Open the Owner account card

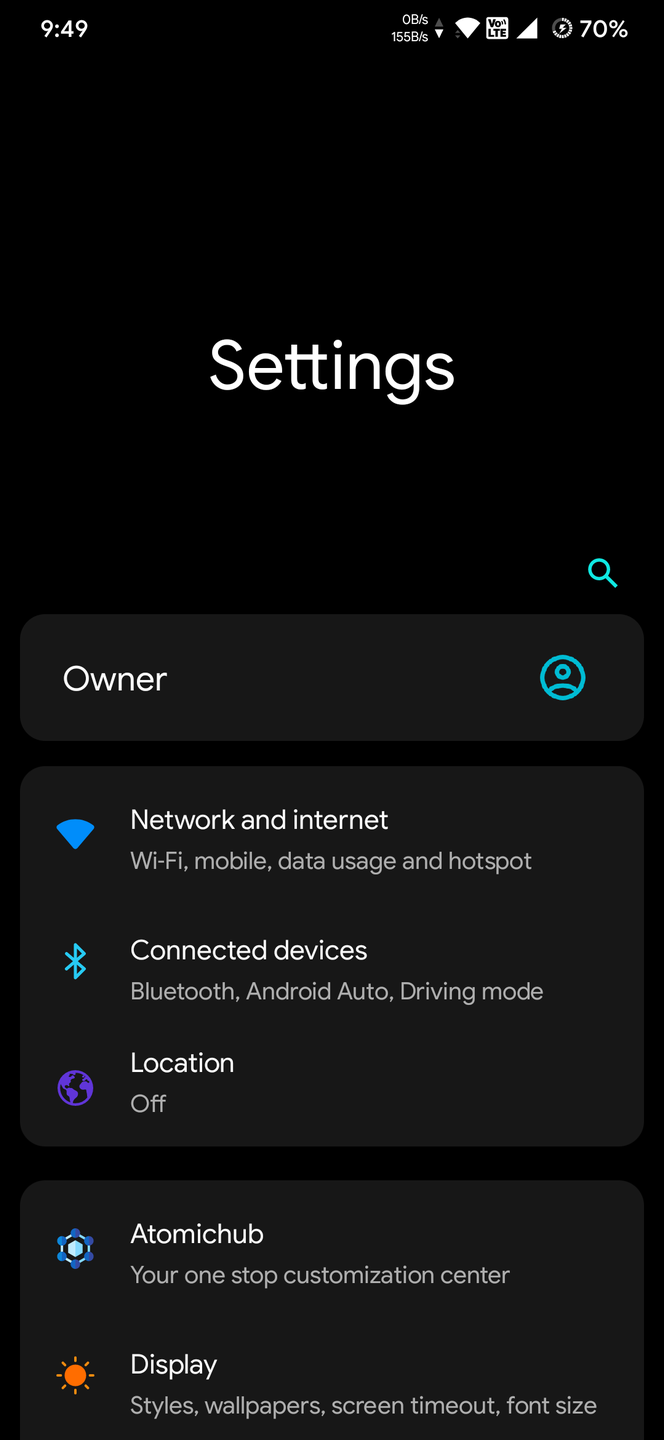point(331,678)
